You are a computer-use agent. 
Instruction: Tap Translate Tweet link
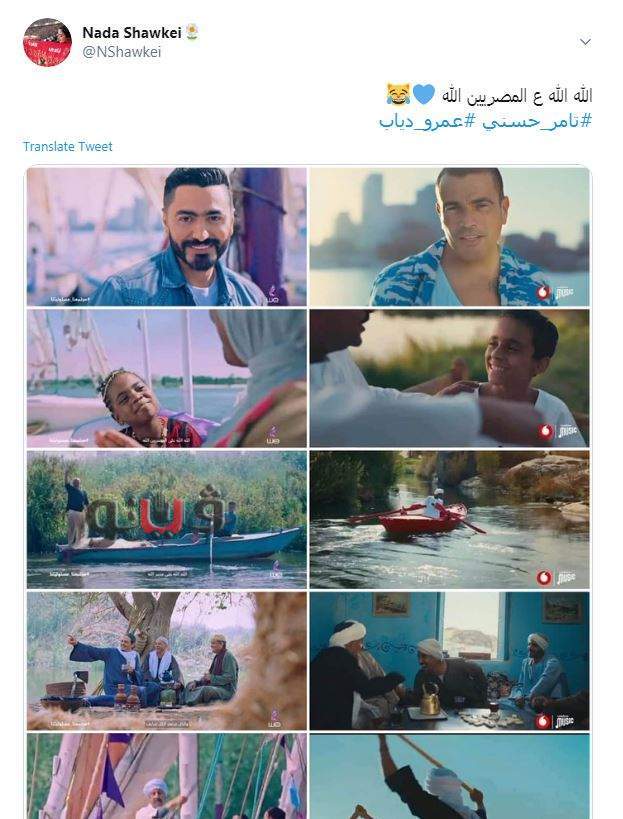point(68,146)
